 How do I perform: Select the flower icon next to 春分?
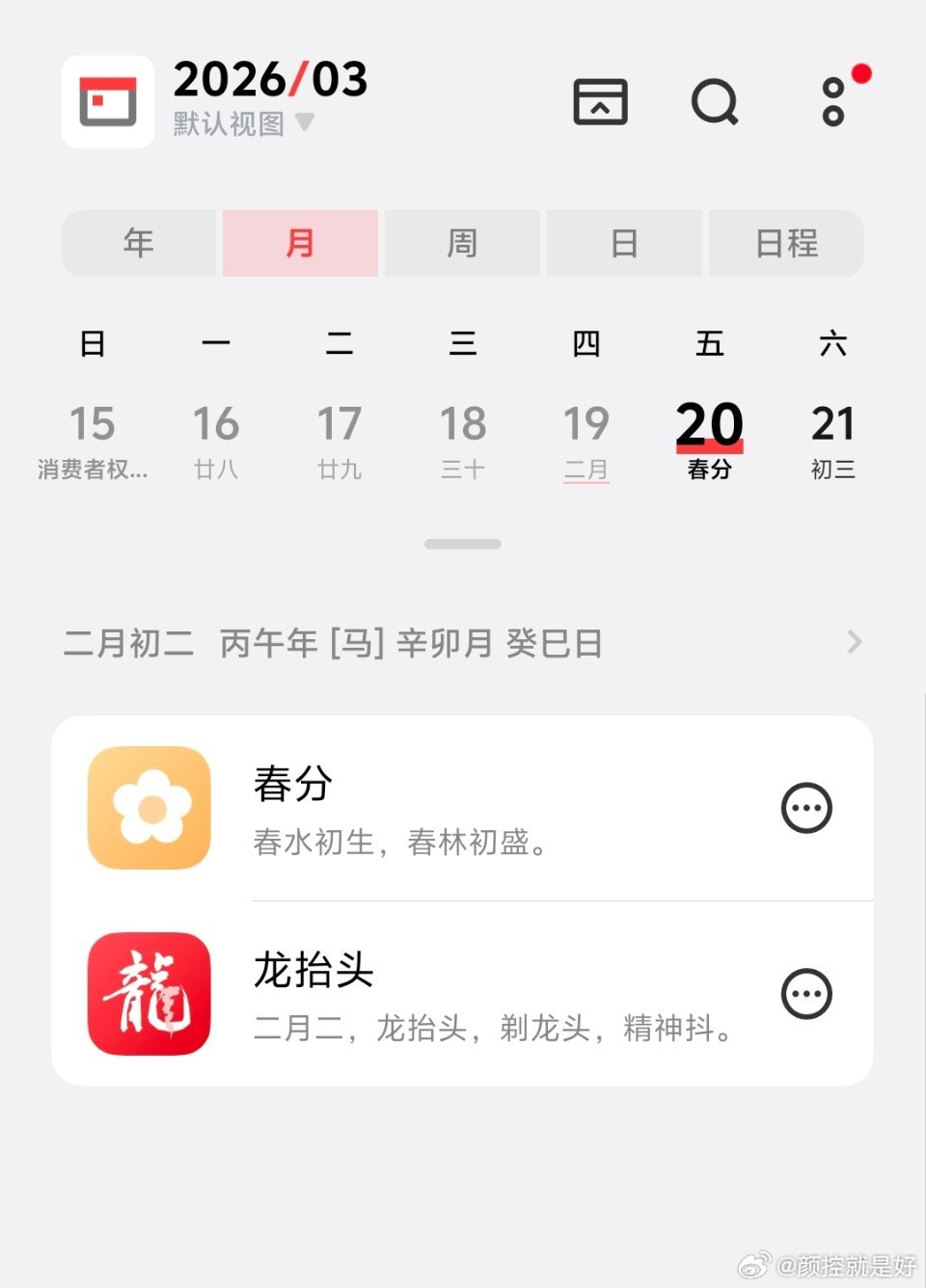tap(148, 808)
